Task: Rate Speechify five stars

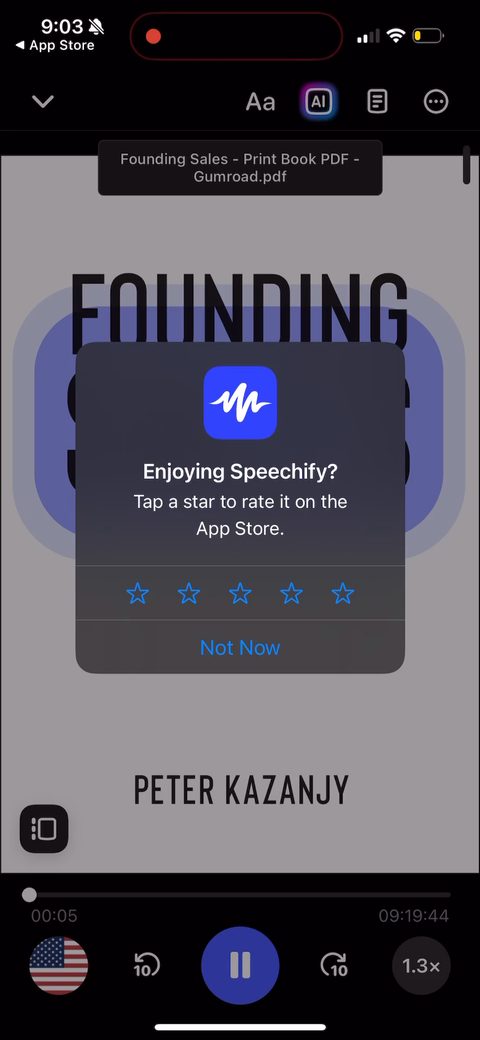Action: (343, 593)
